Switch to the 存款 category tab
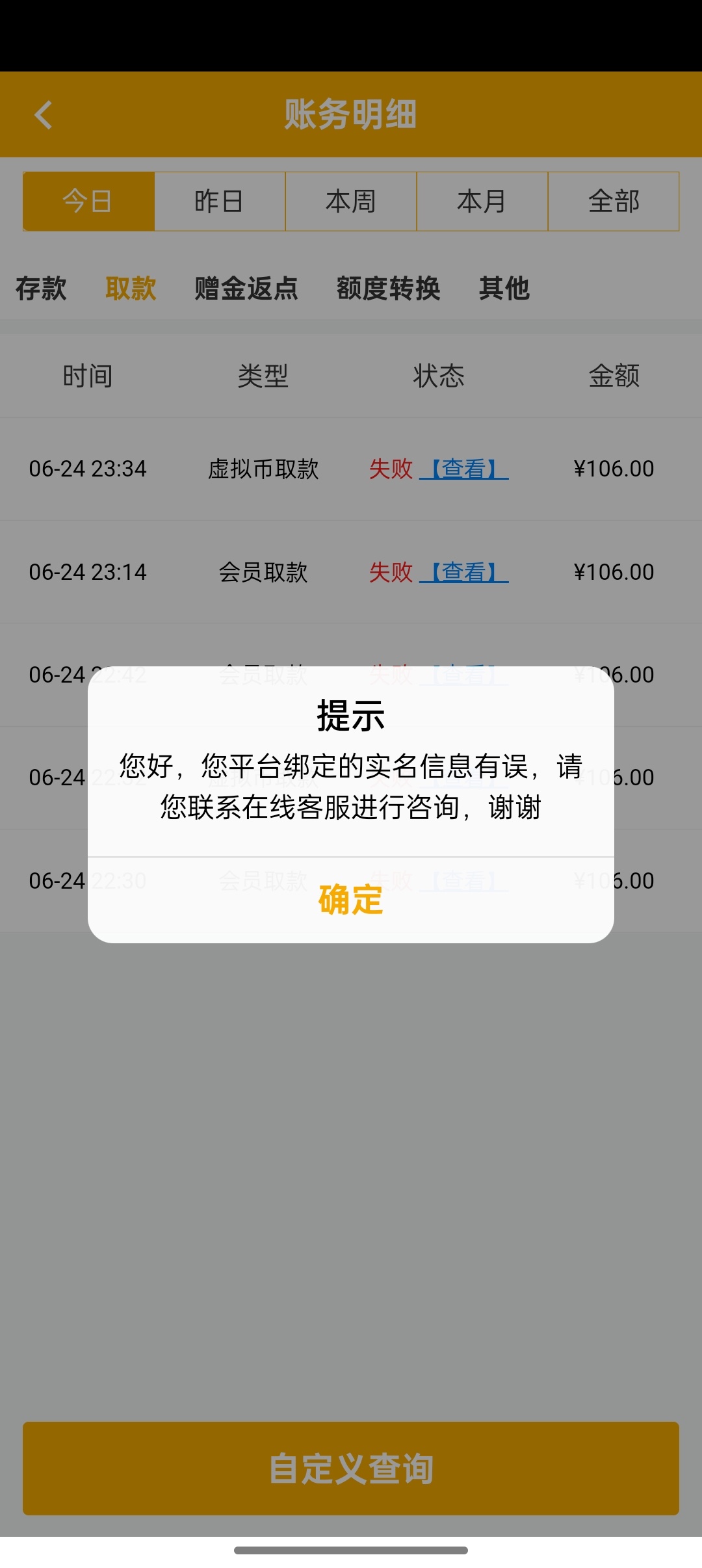 point(43,290)
